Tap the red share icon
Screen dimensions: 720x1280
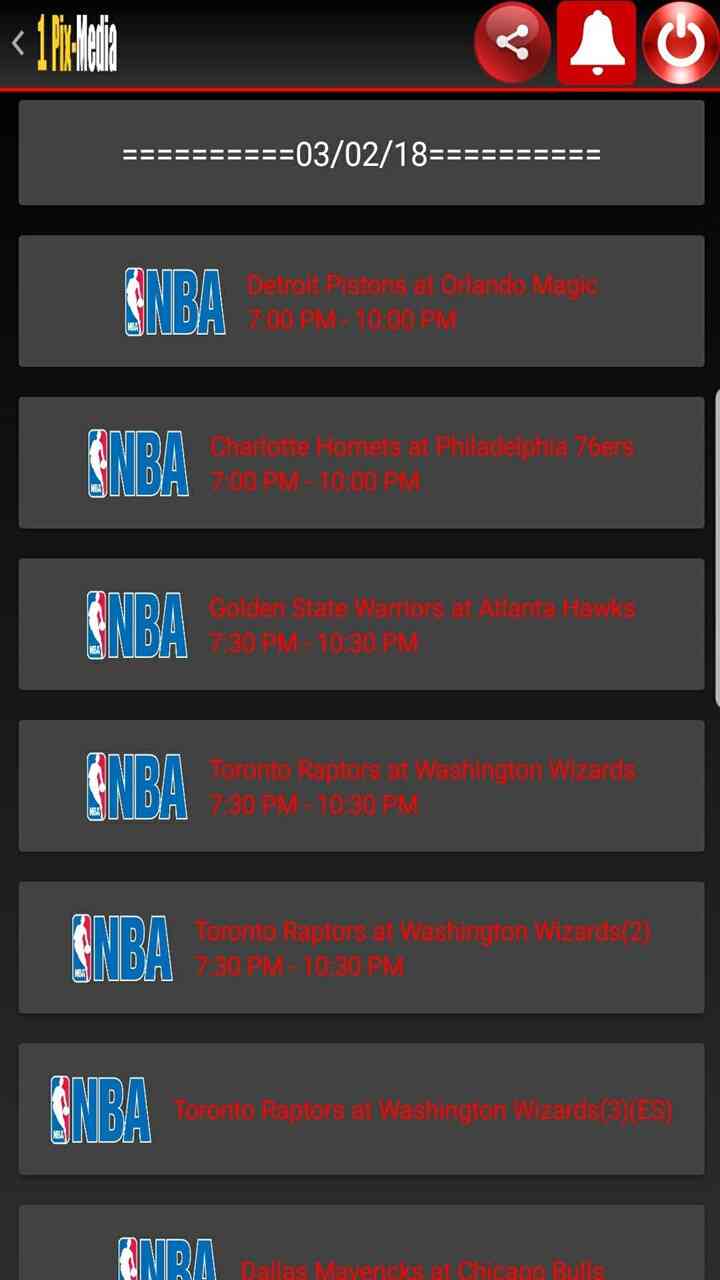(512, 43)
